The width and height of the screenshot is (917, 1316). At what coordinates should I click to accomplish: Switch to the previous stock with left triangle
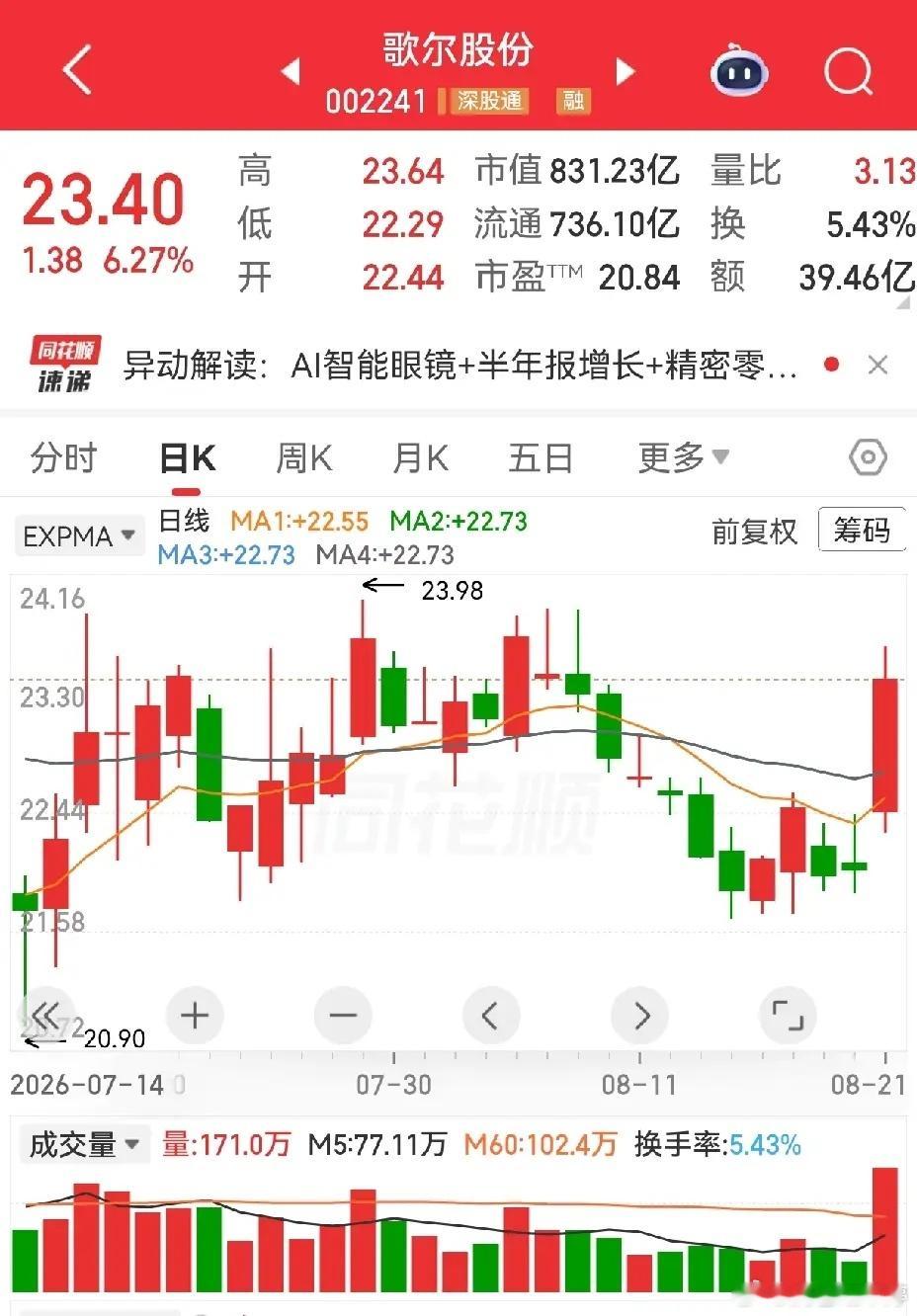291,71
